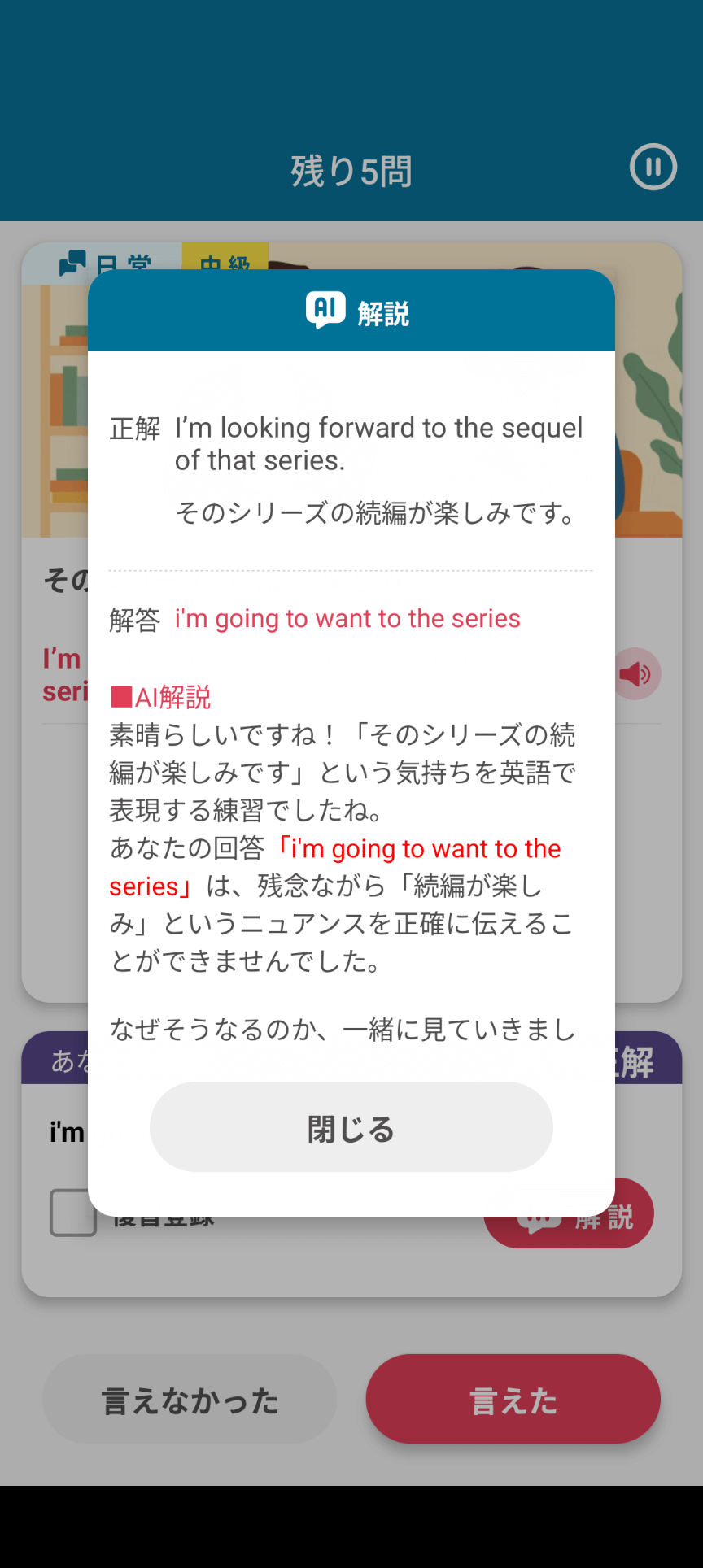Viewport: 703px width, 1568px height.
Task: Pause the quiz session
Action: tap(653, 167)
